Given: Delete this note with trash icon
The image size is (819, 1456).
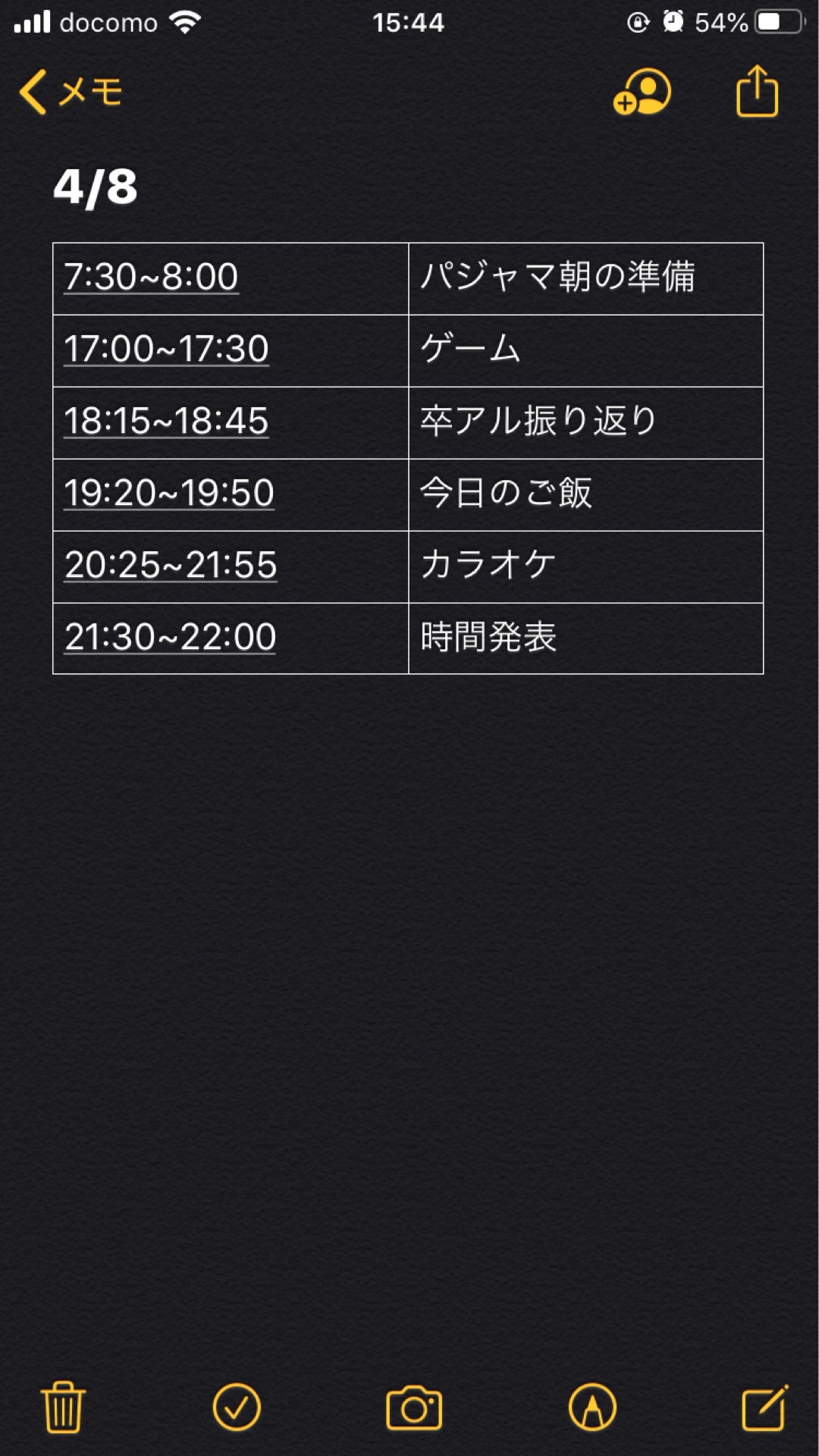Looking at the screenshot, I should pos(63,1407).
